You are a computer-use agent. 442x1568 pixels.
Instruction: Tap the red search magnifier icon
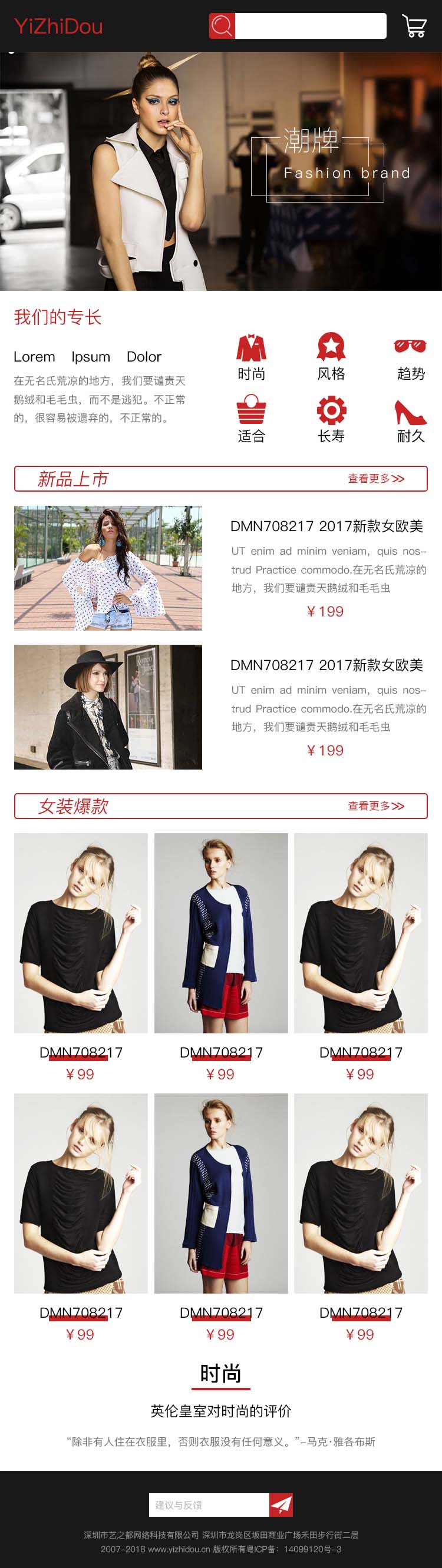[x=222, y=25]
